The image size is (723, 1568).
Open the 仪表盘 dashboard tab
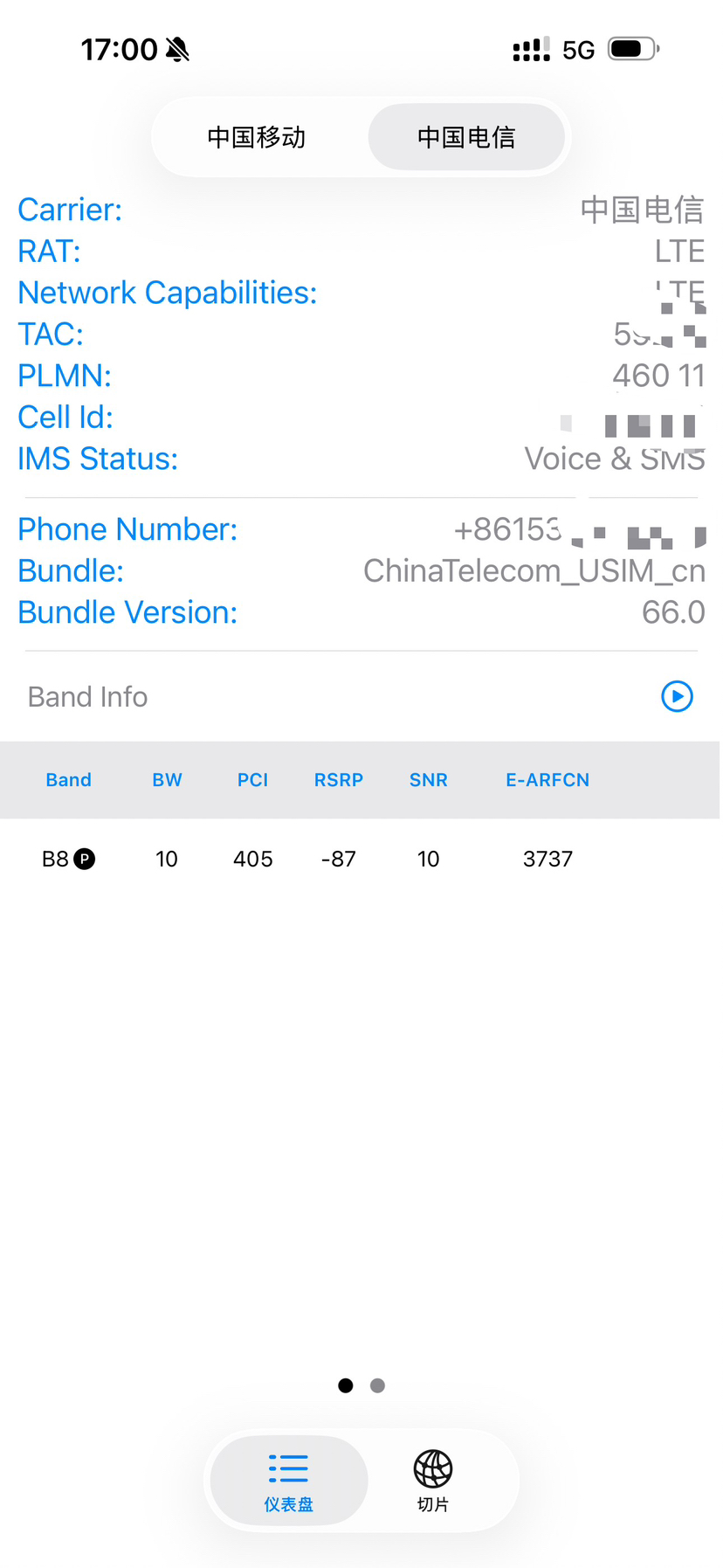[289, 1480]
